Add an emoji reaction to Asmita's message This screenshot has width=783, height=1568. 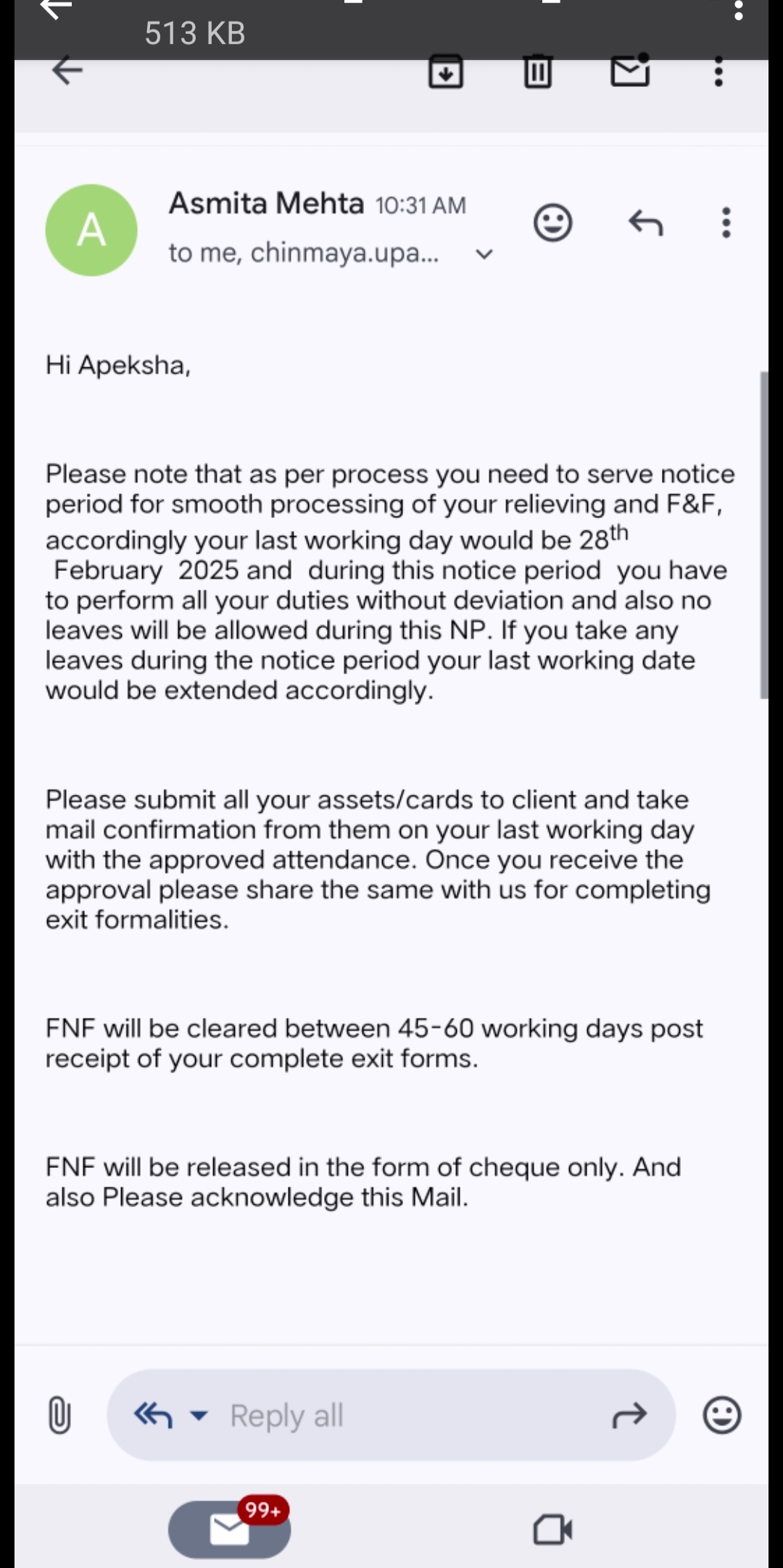(x=553, y=223)
